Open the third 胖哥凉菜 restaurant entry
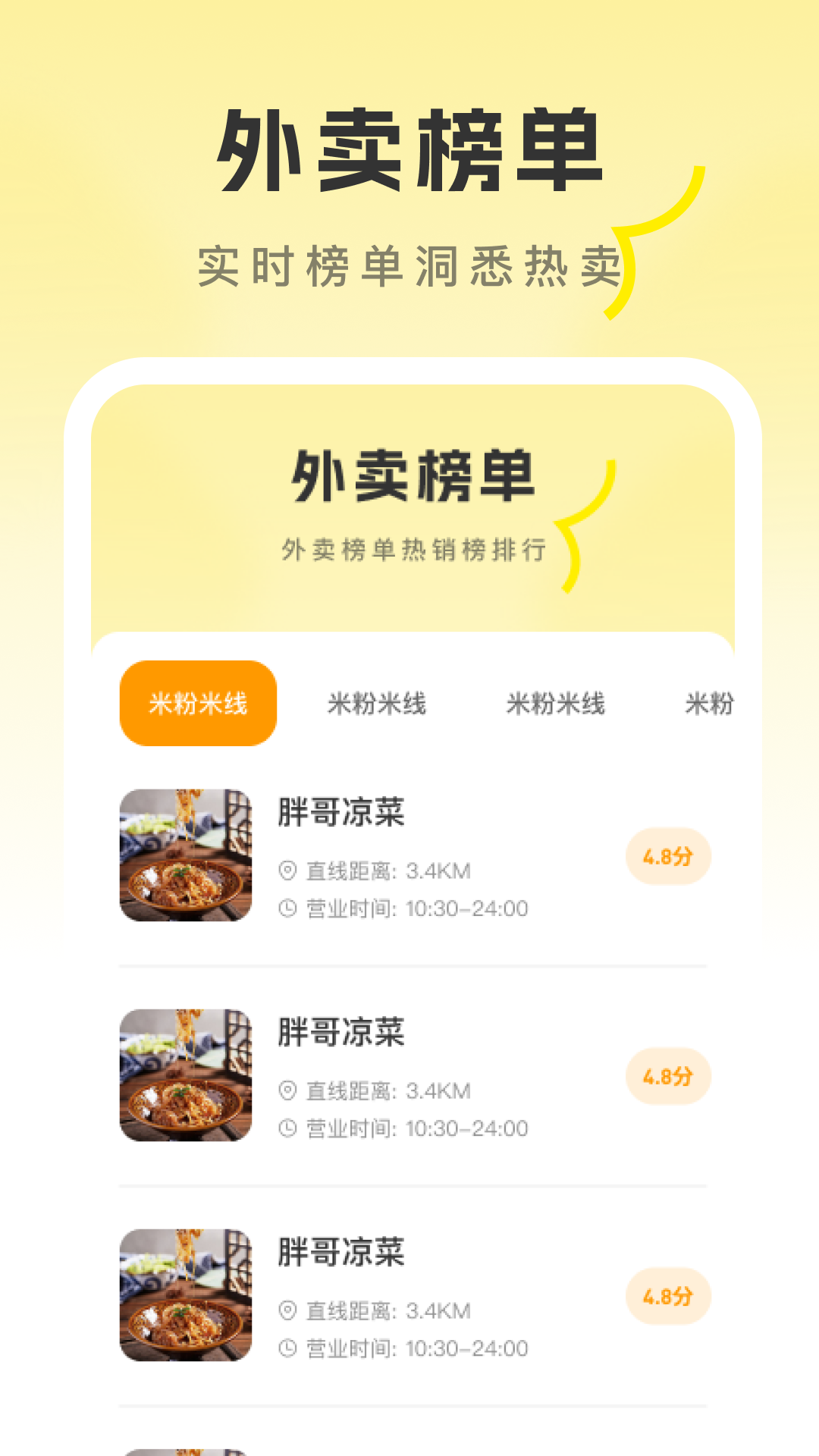This screenshot has width=819, height=1456. 340,1253
